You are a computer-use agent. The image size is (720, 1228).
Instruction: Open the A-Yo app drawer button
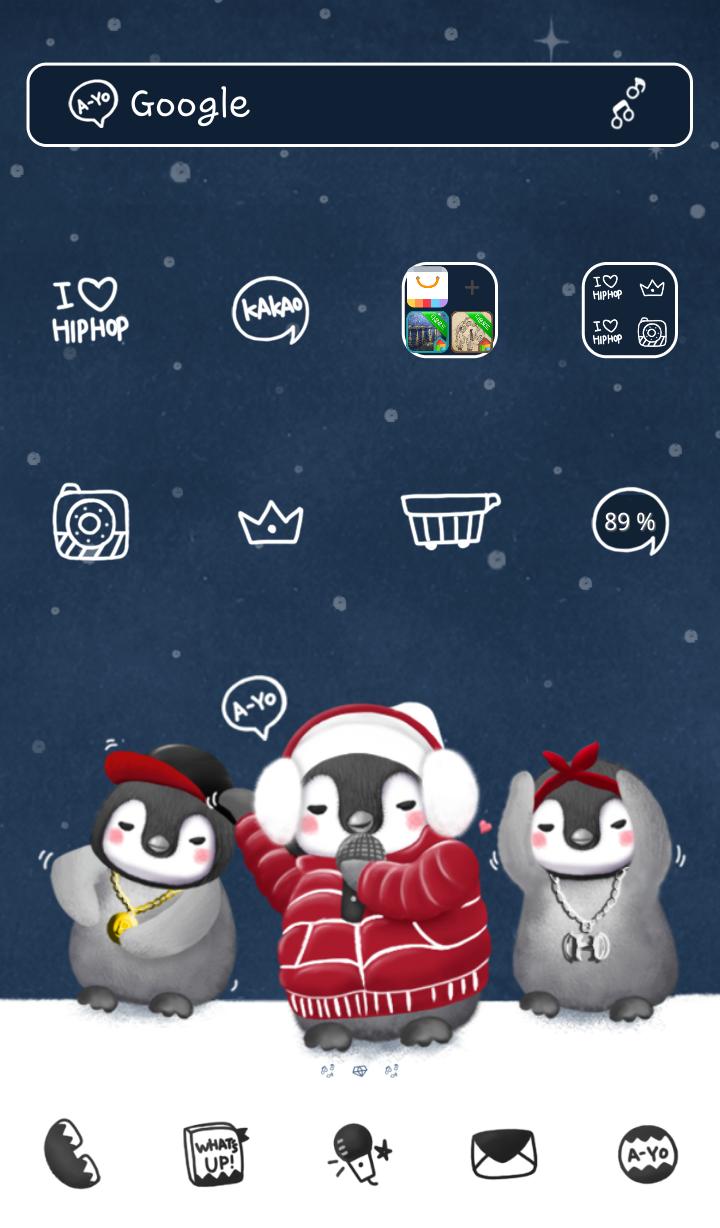[x=647, y=1154]
